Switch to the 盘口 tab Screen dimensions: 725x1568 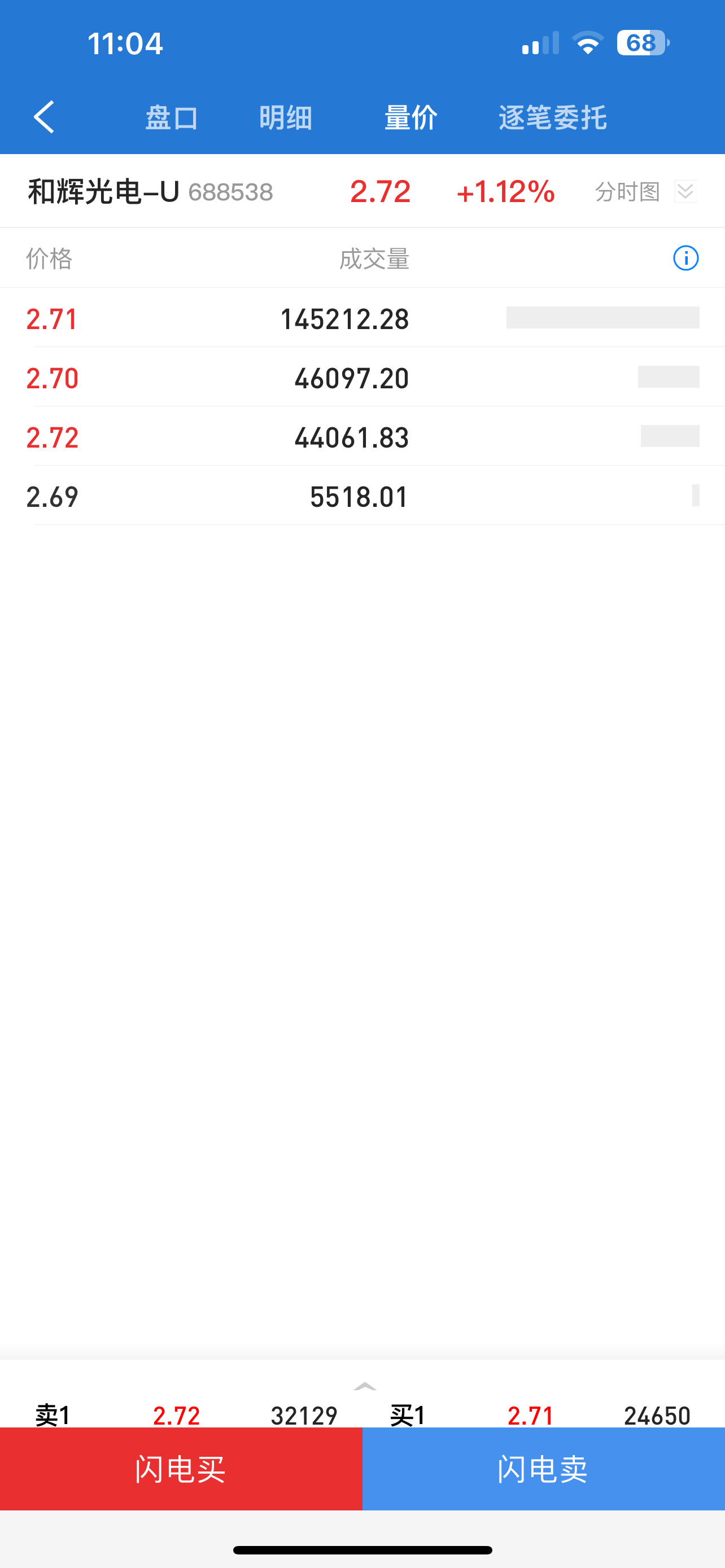(x=172, y=117)
